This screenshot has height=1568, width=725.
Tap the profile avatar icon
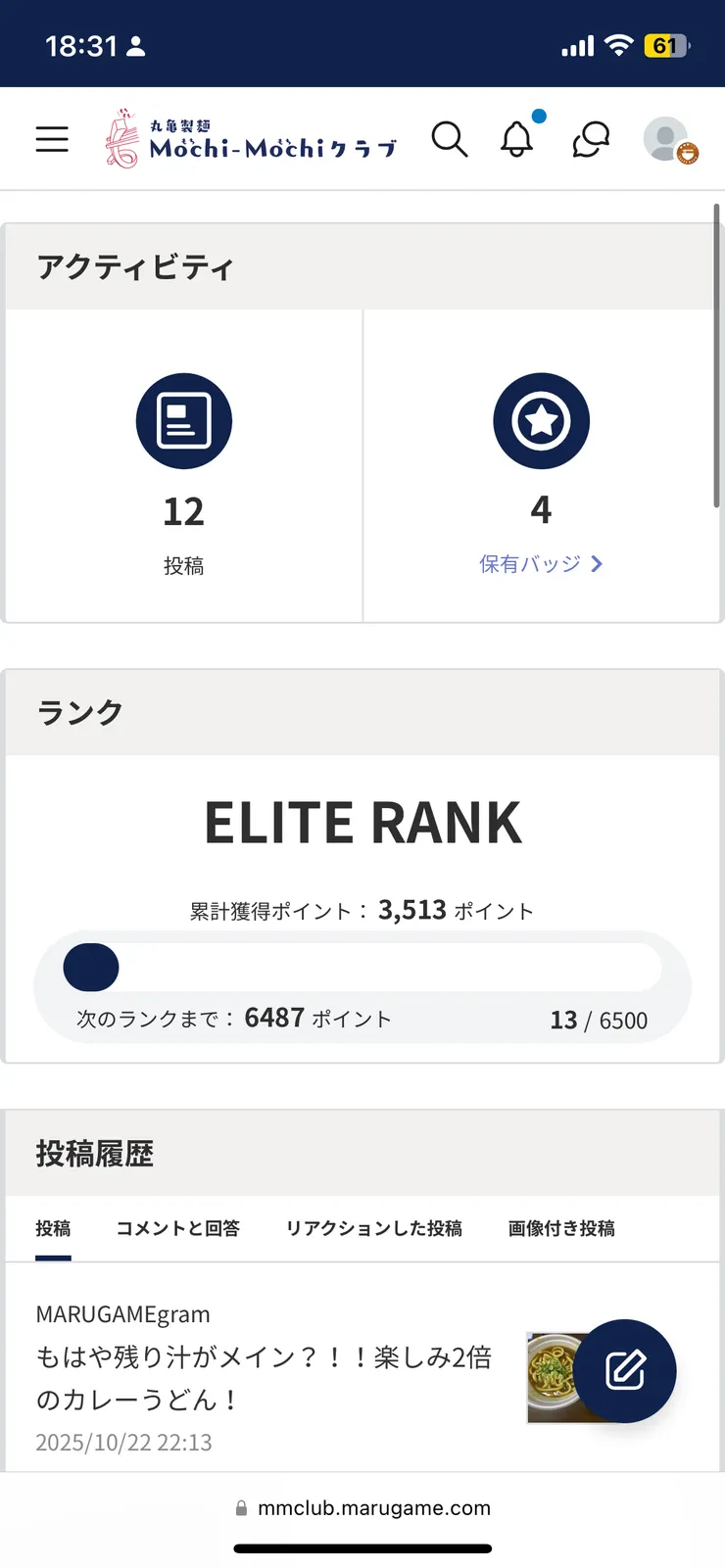(x=667, y=138)
